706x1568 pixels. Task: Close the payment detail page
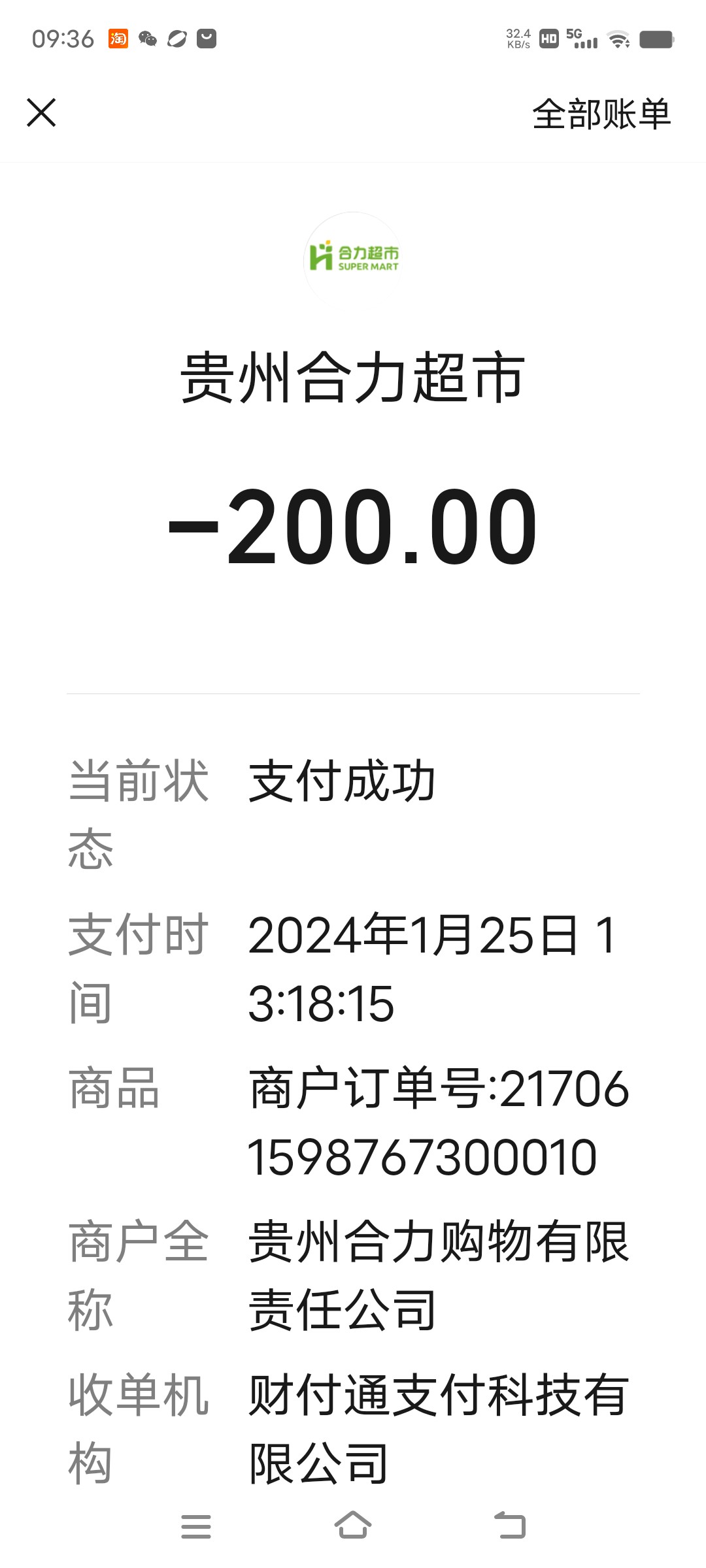(x=41, y=112)
